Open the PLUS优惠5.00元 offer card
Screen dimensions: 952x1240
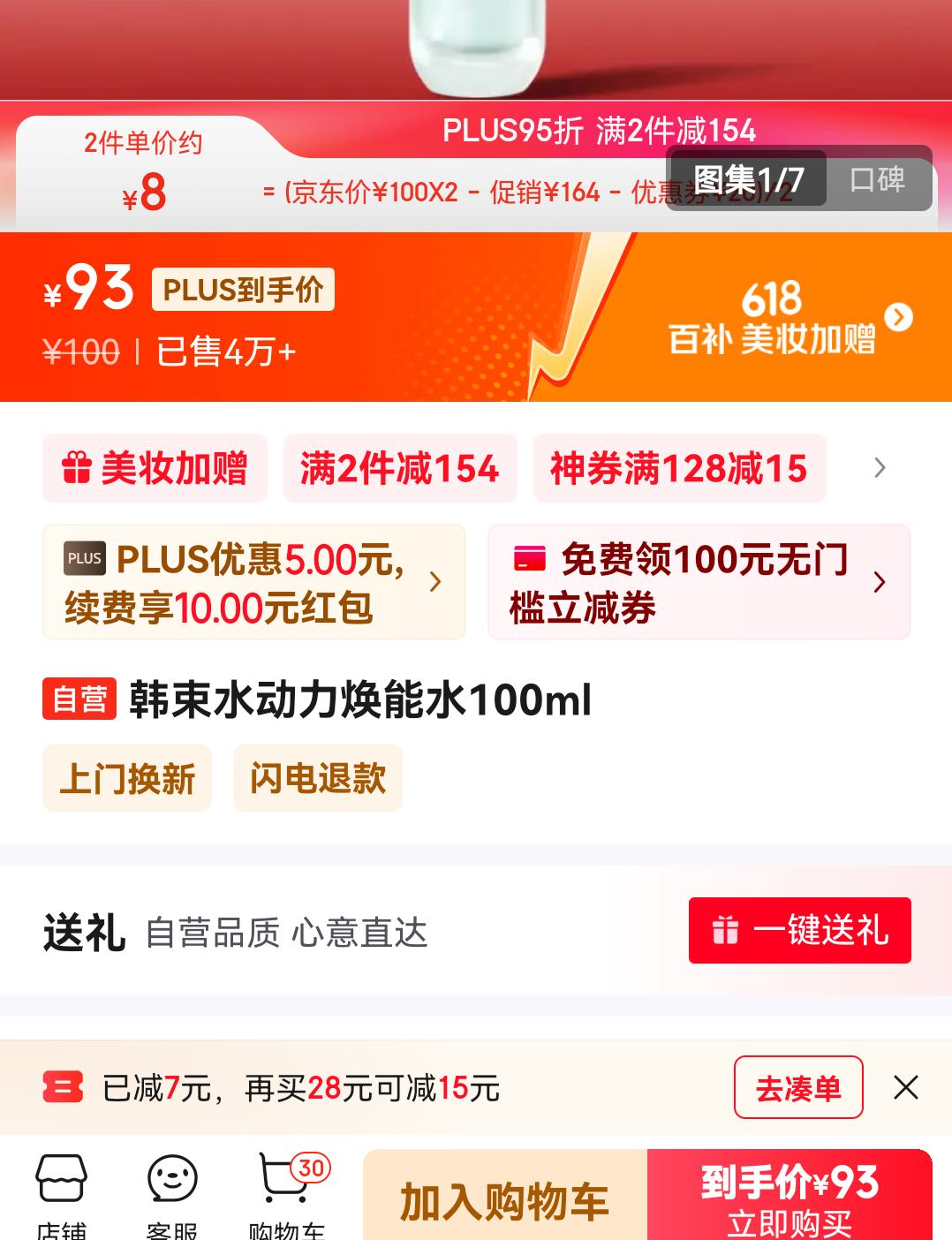click(254, 582)
